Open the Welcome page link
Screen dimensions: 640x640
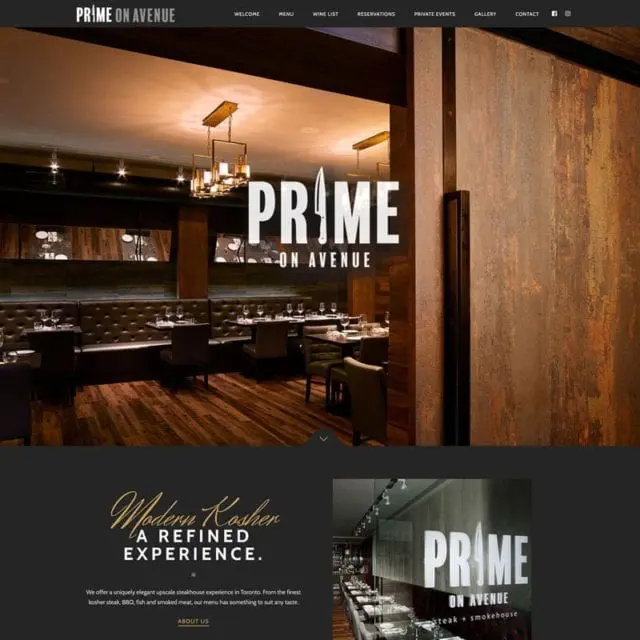[x=245, y=14]
